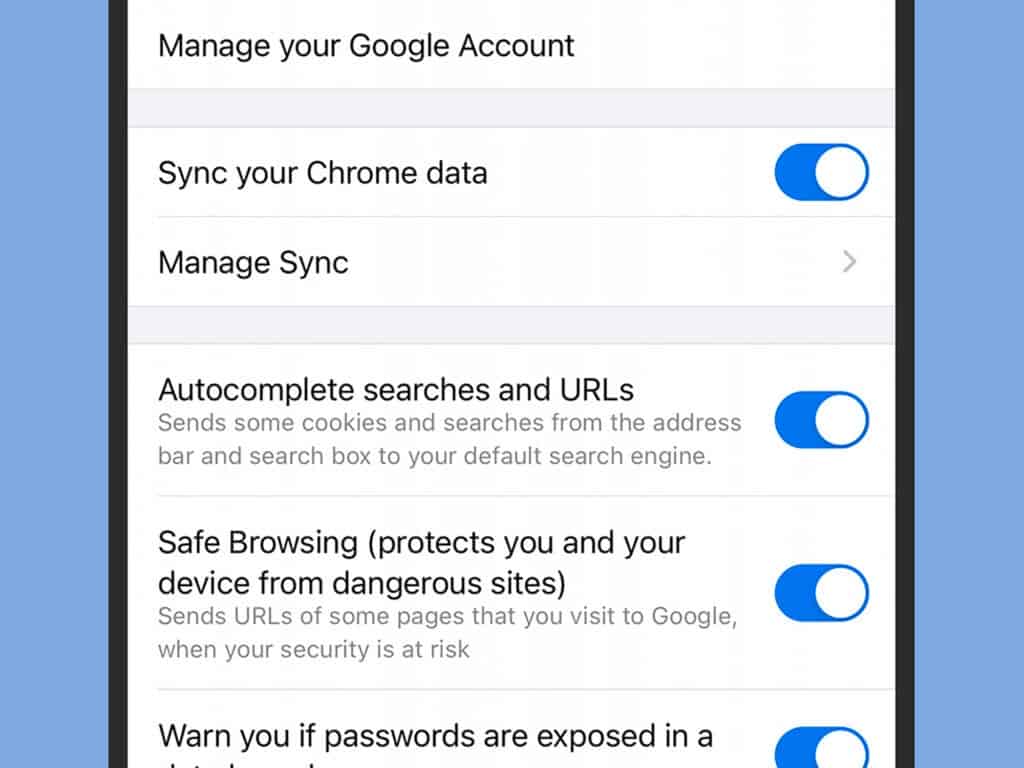Toggle the exposed passwords warning switch
The image size is (1024, 768).
(x=821, y=748)
